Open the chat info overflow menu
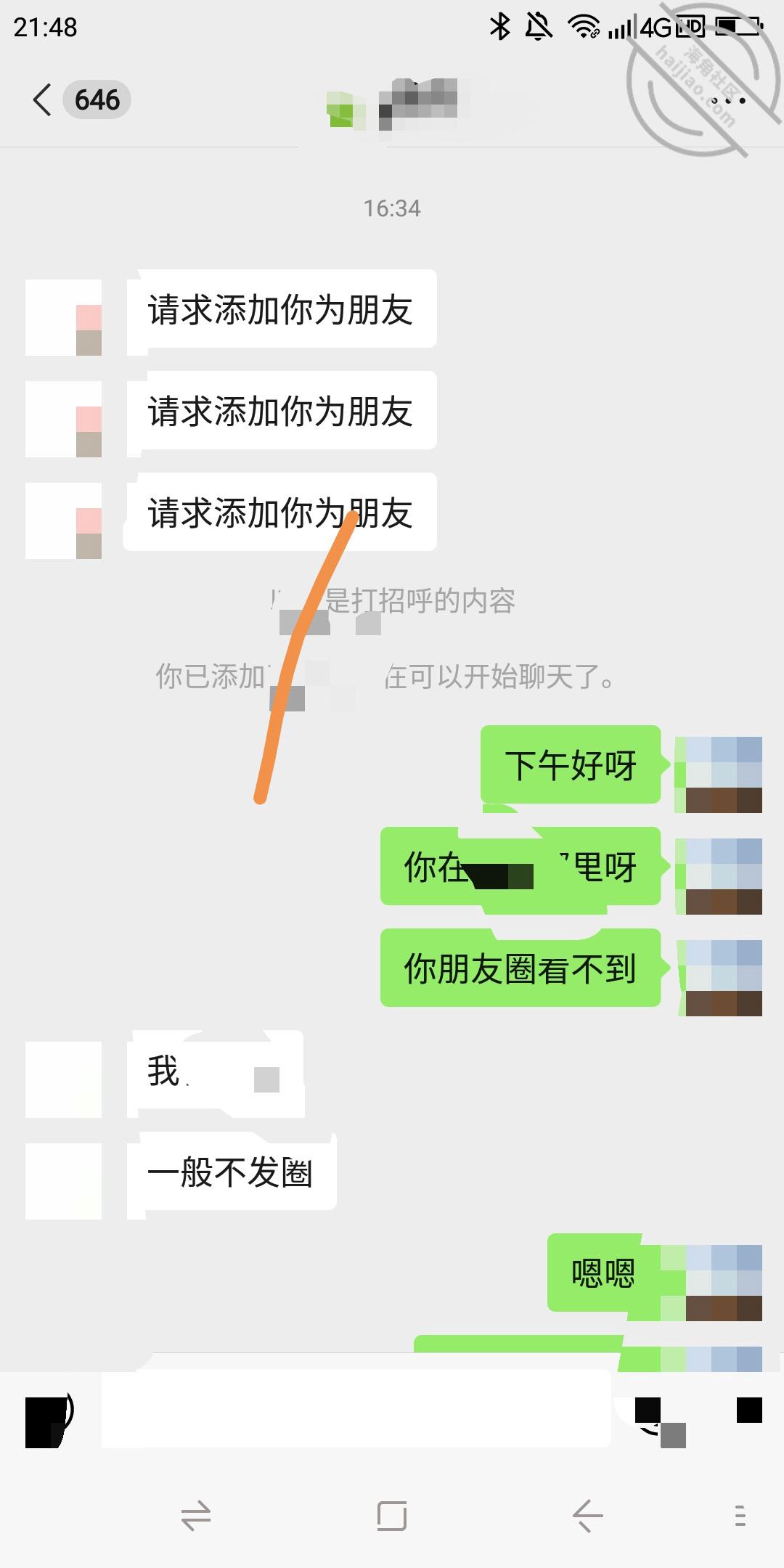 pyautogui.click(x=729, y=100)
